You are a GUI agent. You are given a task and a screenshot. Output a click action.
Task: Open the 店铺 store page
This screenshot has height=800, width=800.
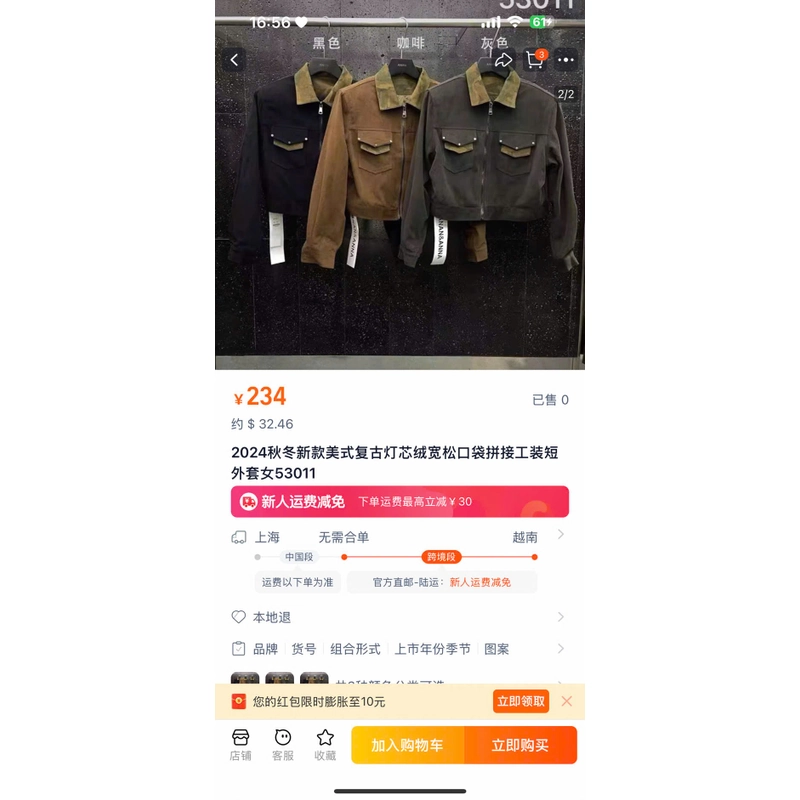click(241, 745)
